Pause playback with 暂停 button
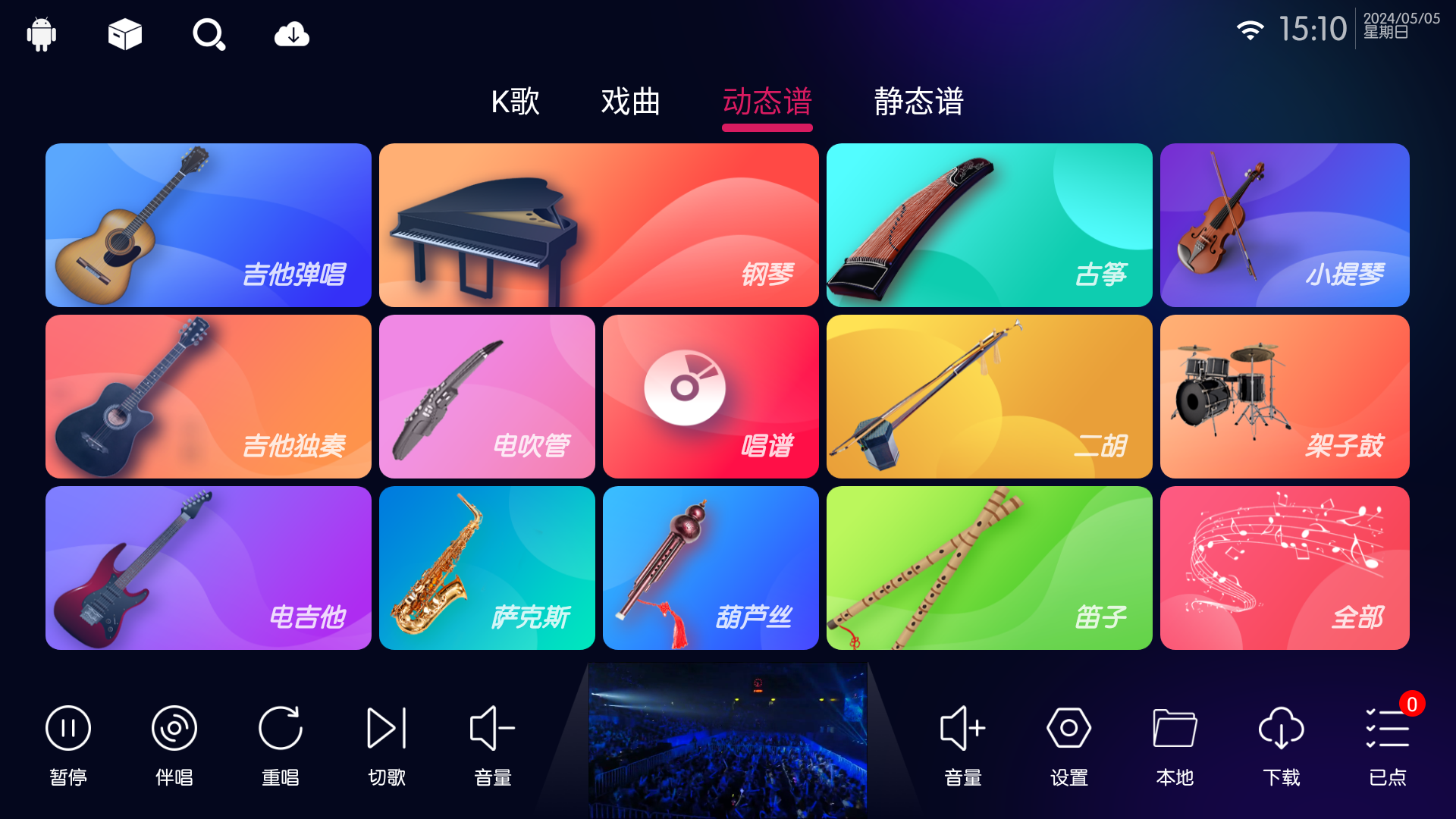 pyautogui.click(x=68, y=743)
